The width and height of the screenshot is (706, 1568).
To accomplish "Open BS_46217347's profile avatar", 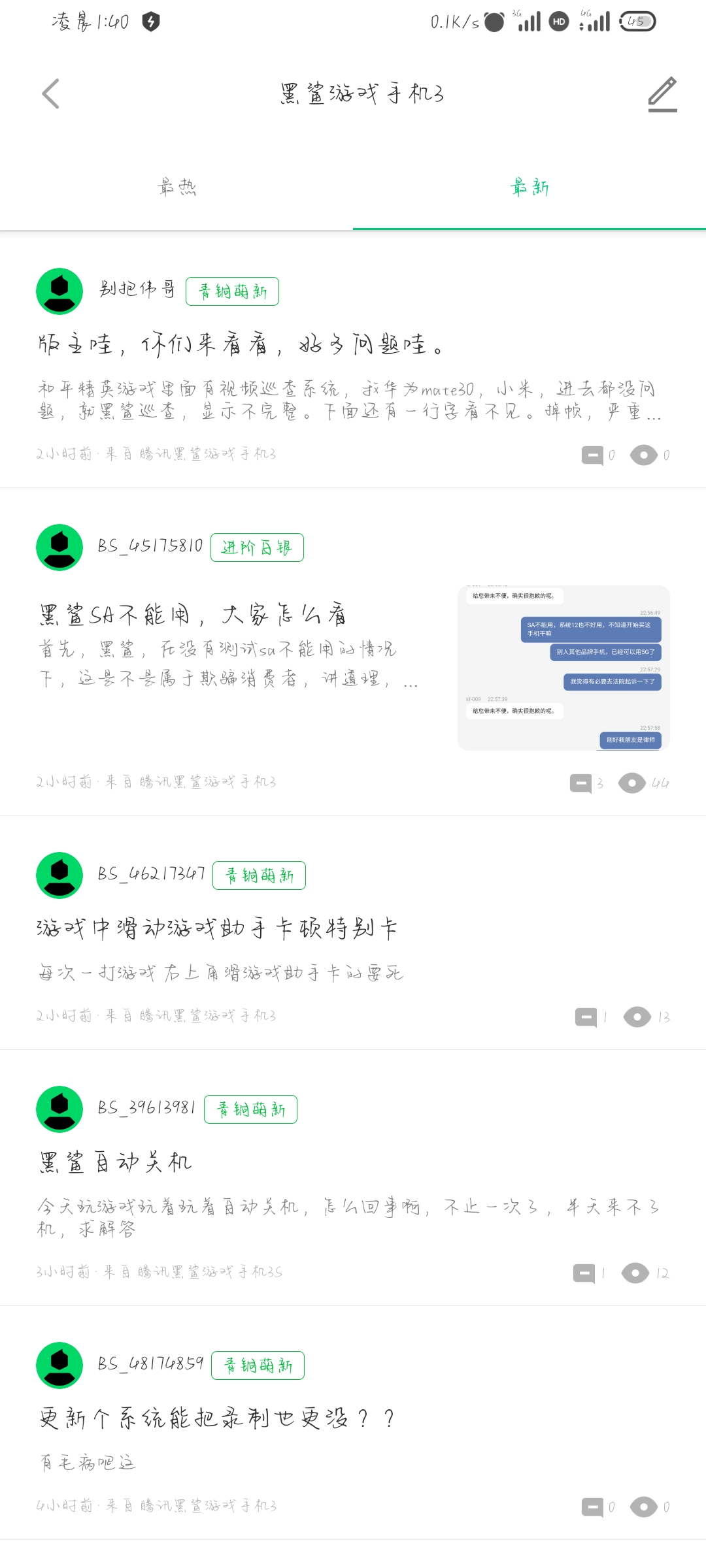I will 59,875.
